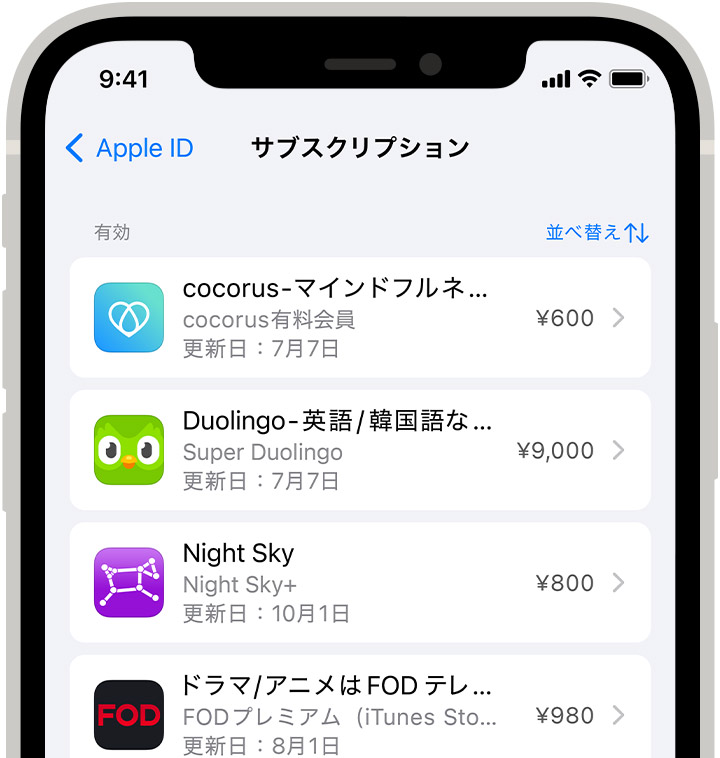Open the FOD プレミアム subscription
This screenshot has width=720, height=758.
coord(360,714)
